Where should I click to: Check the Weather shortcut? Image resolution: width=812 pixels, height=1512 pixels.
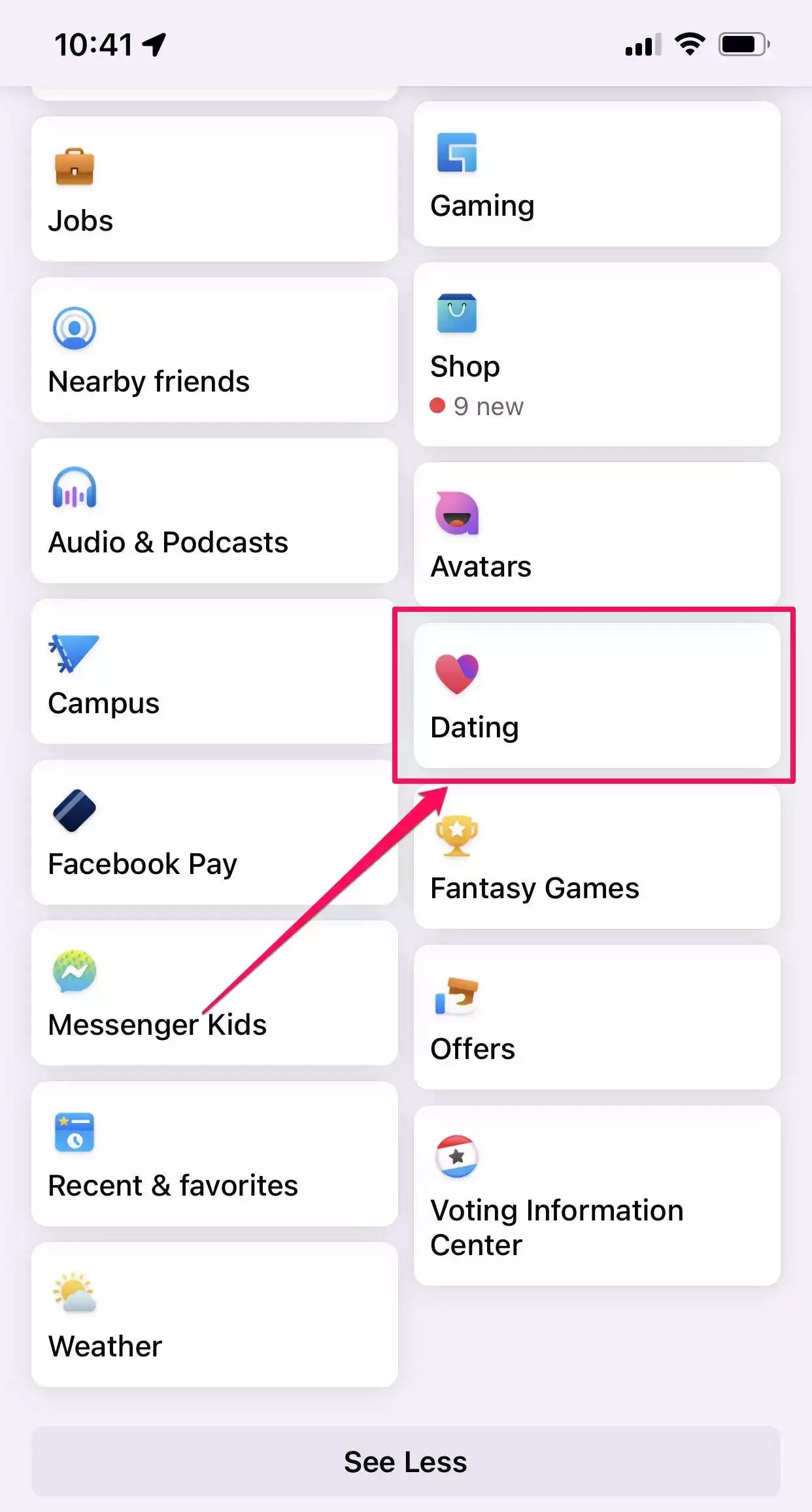coord(214,1315)
